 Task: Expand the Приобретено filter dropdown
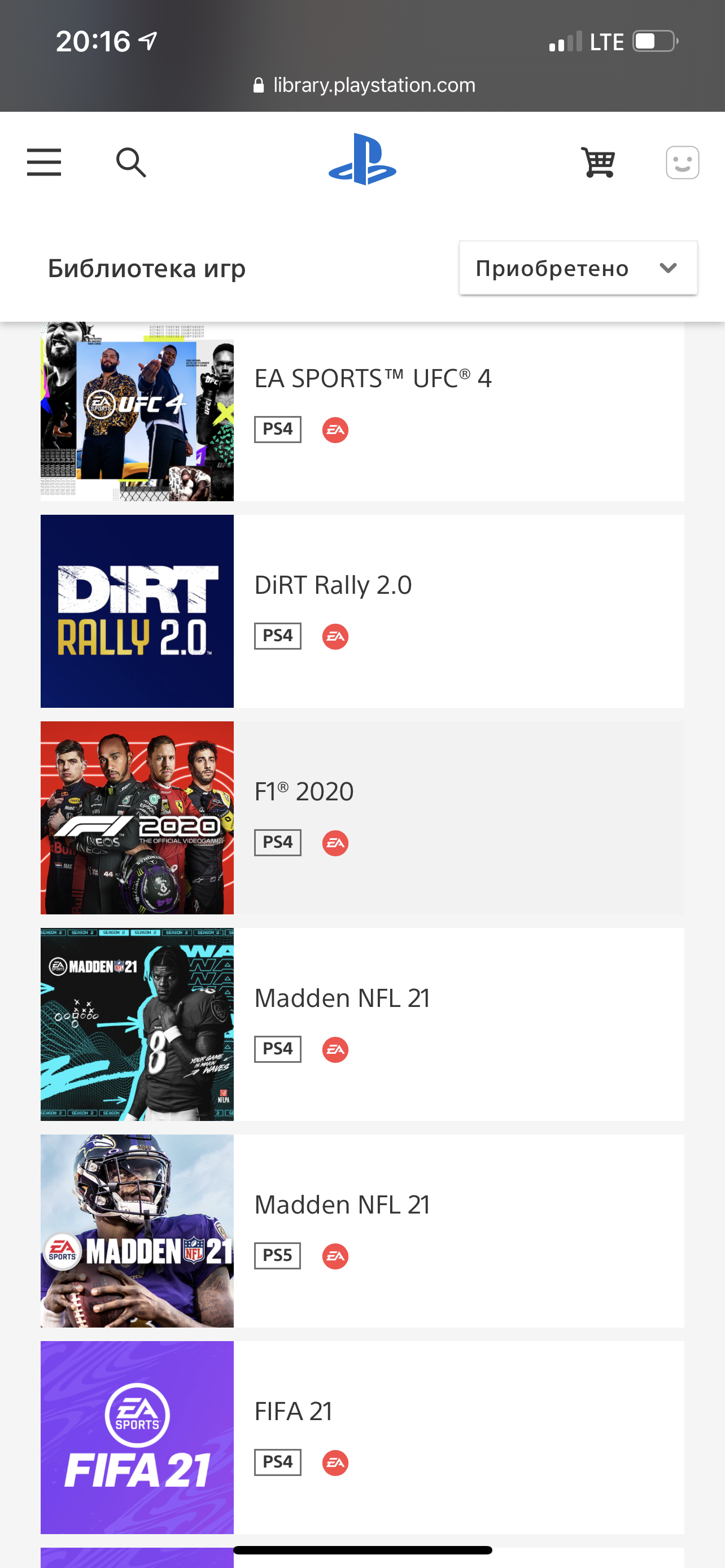pos(578,269)
